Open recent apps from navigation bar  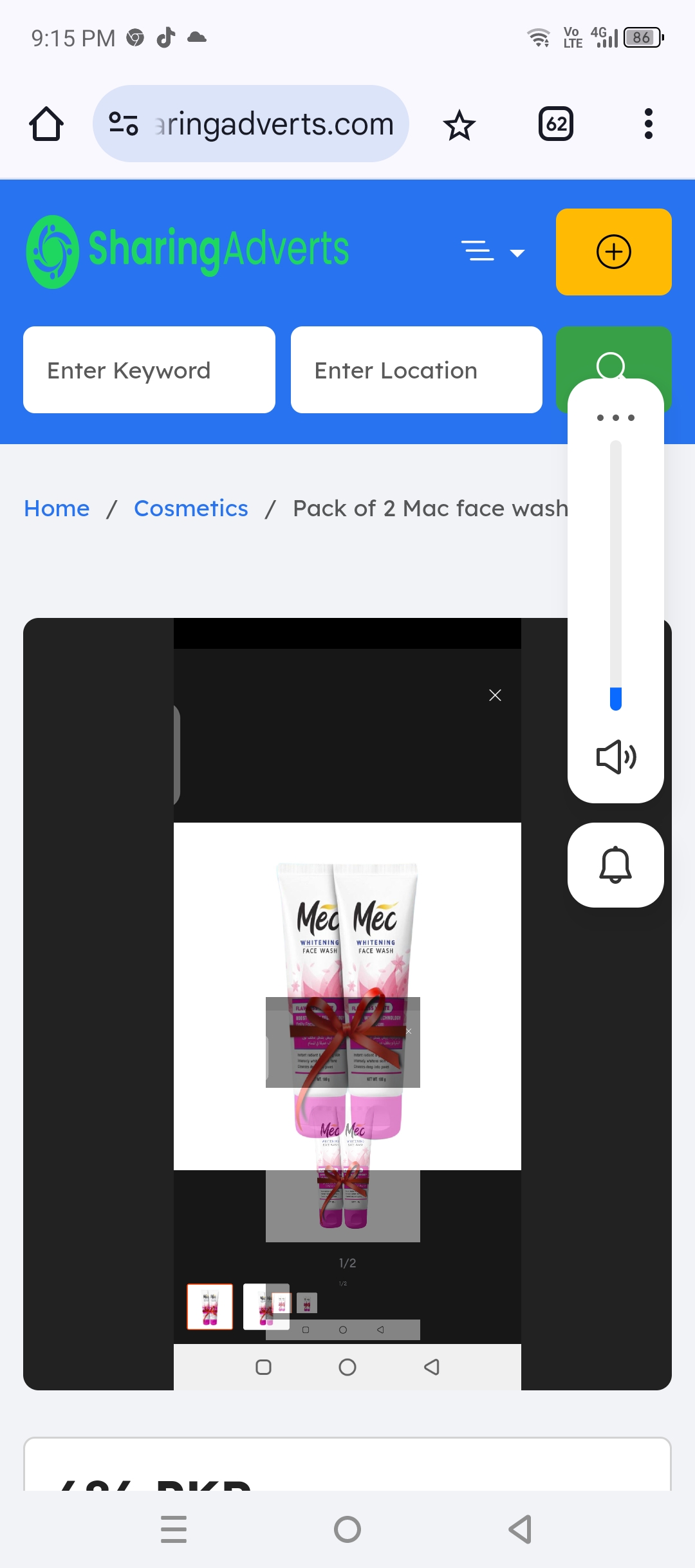174,1529
